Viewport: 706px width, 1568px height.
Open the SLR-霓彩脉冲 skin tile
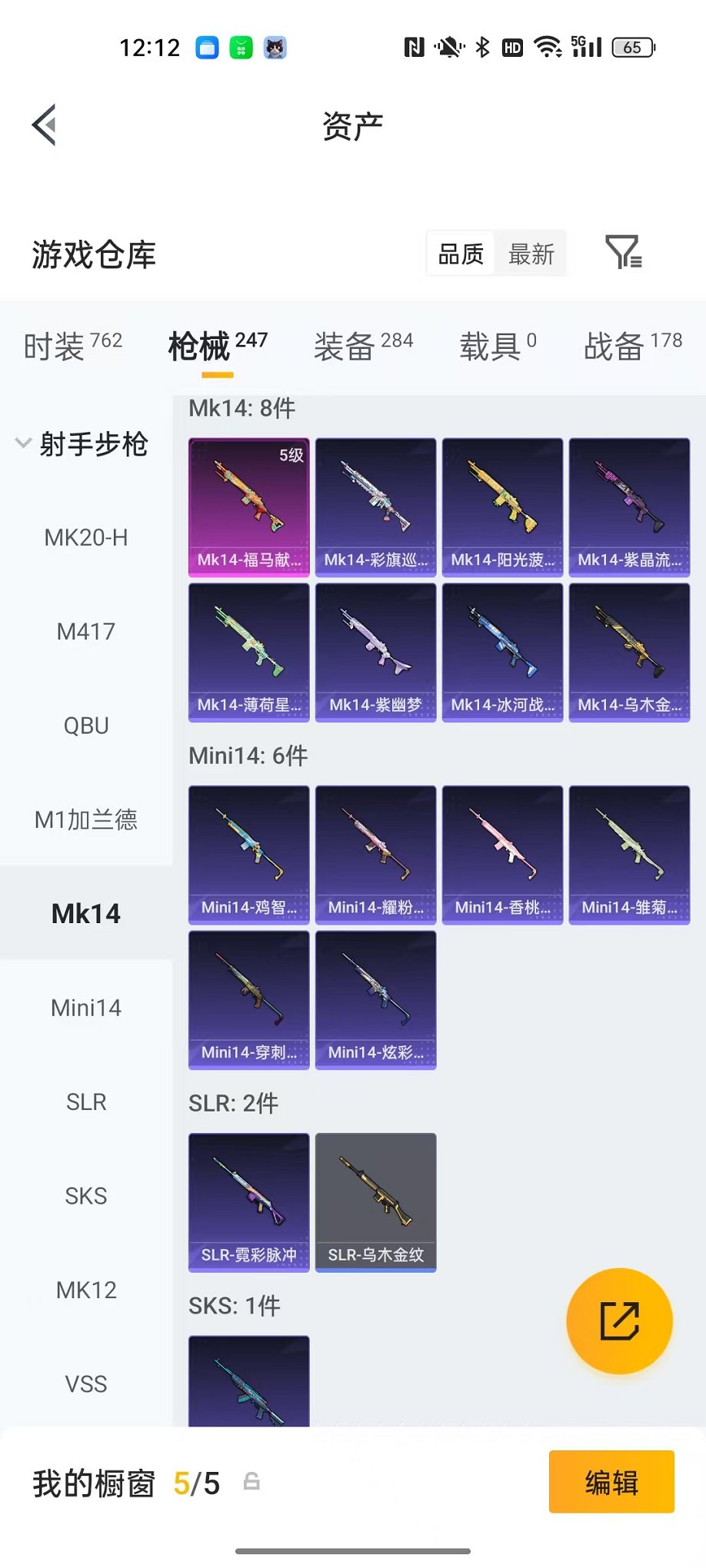point(249,1202)
